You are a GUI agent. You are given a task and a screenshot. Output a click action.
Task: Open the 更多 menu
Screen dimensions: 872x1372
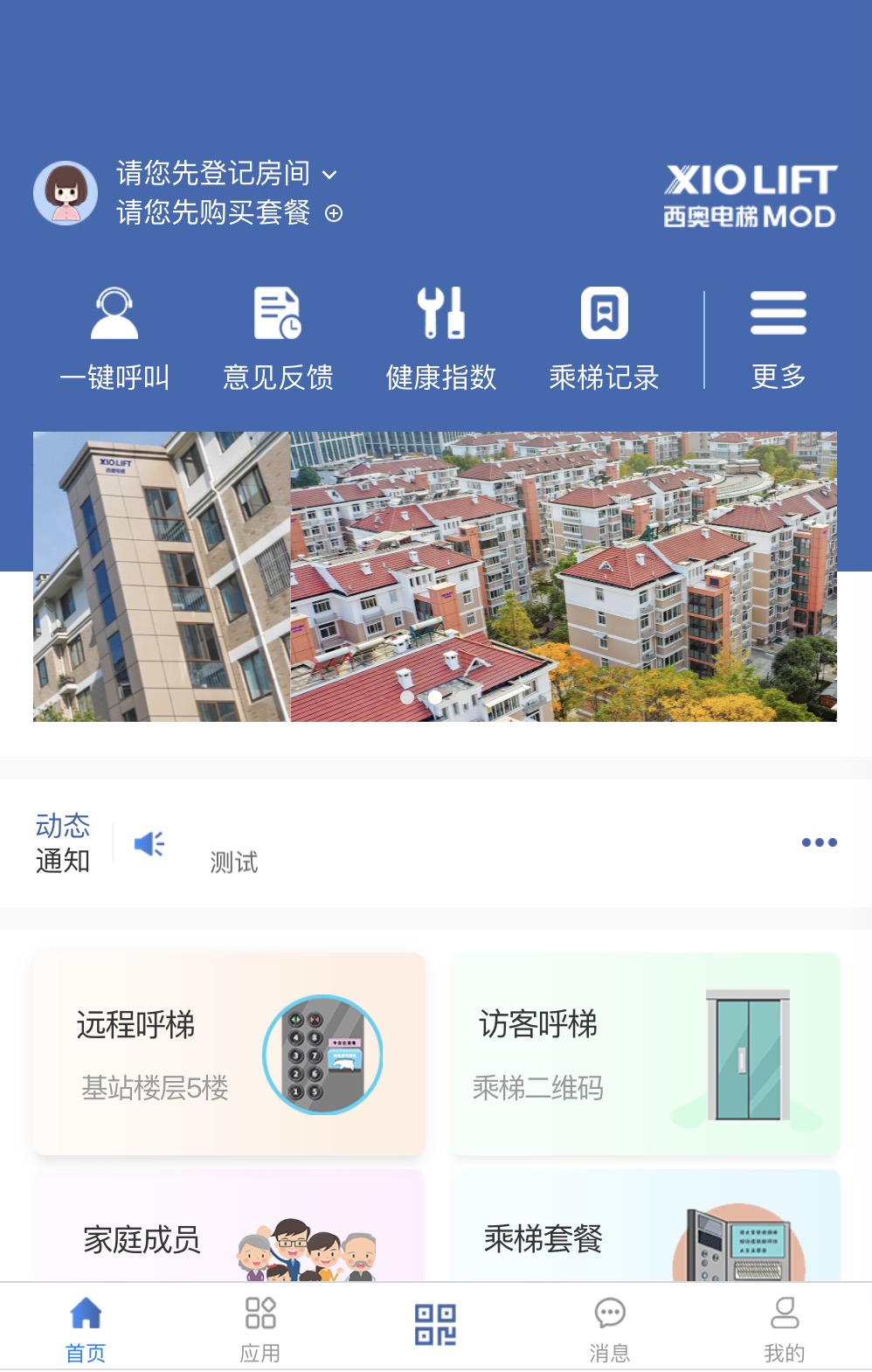[778, 338]
